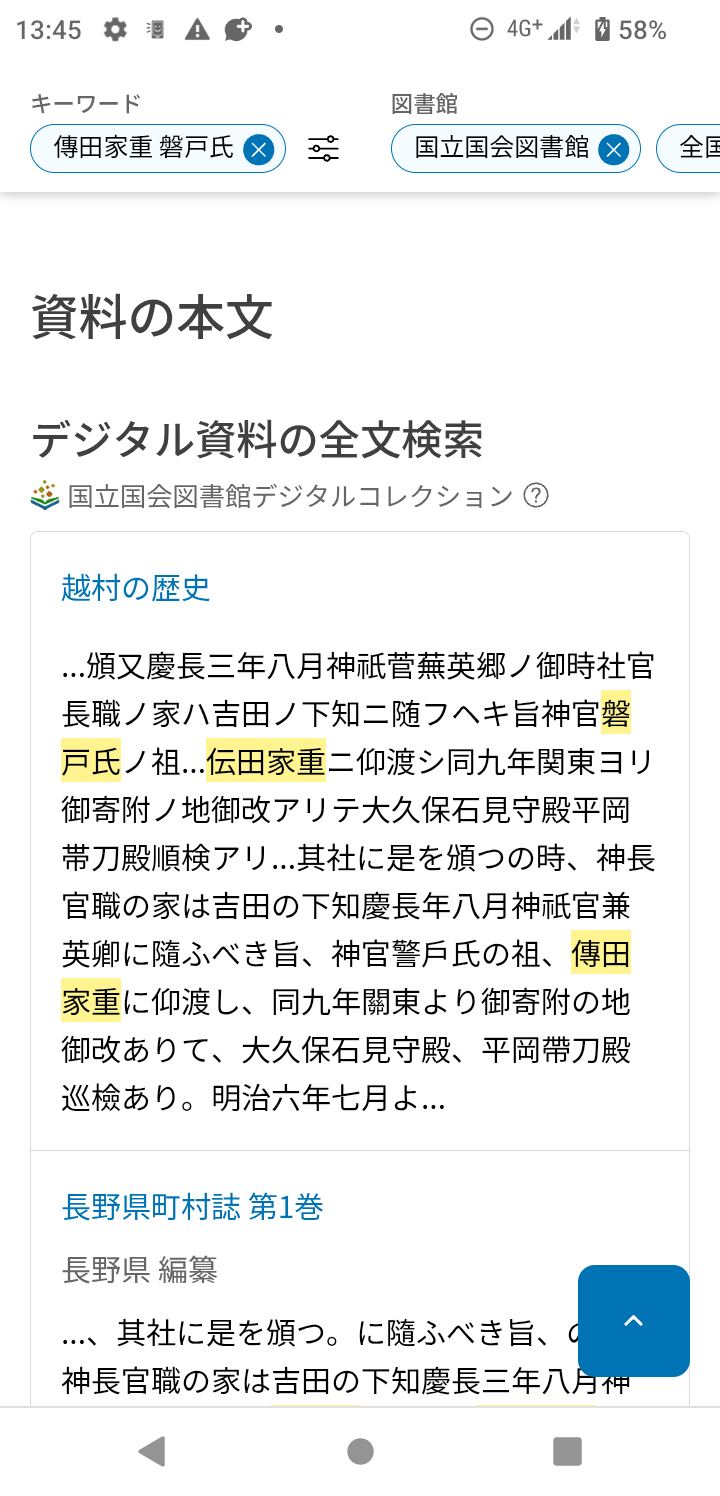Select the 国立国会図書館 library chip
The width and height of the screenshot is (720, 1496).
[x=501, y=149]
